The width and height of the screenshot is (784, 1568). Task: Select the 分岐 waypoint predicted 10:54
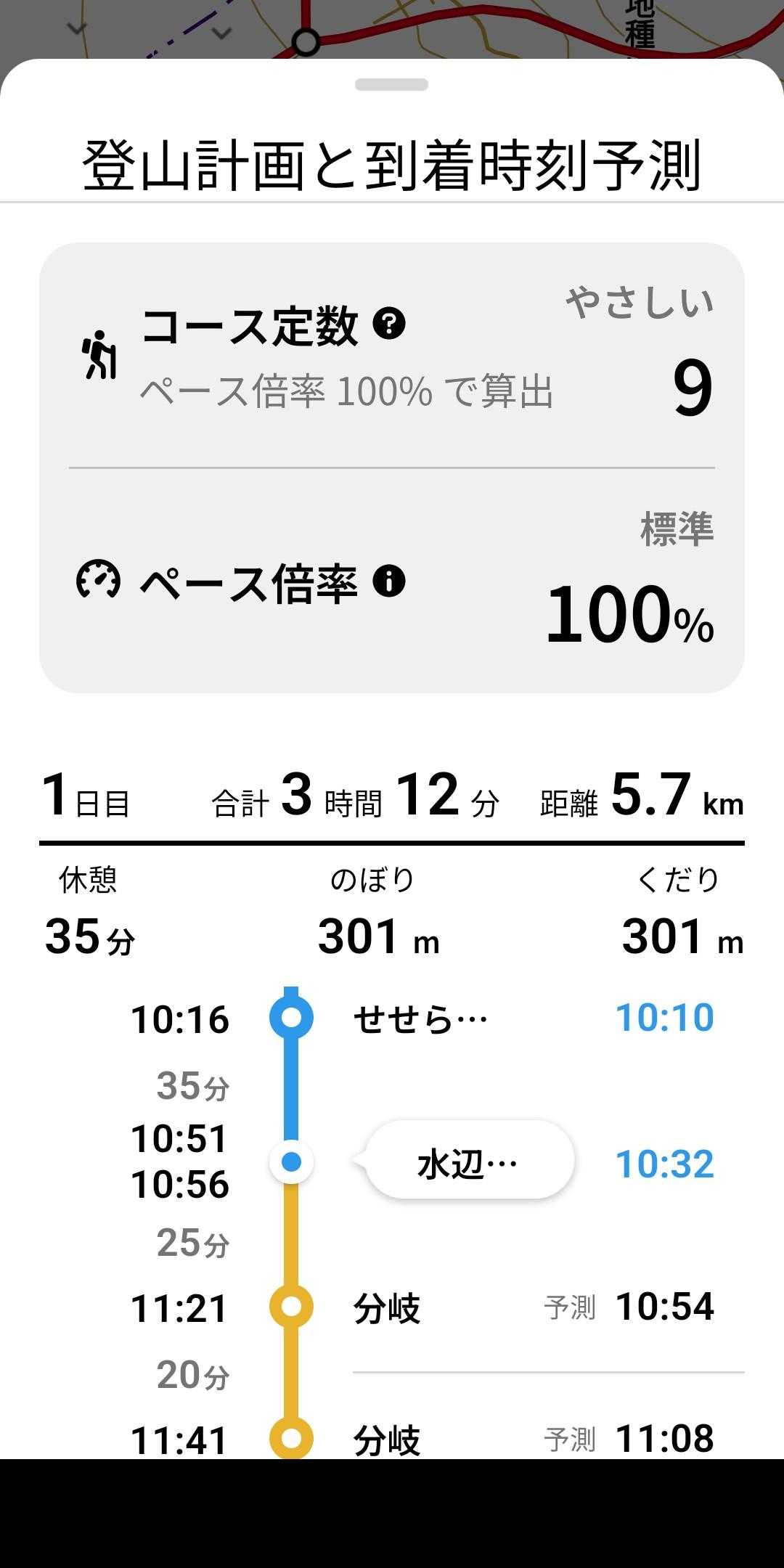(387, 1308)
